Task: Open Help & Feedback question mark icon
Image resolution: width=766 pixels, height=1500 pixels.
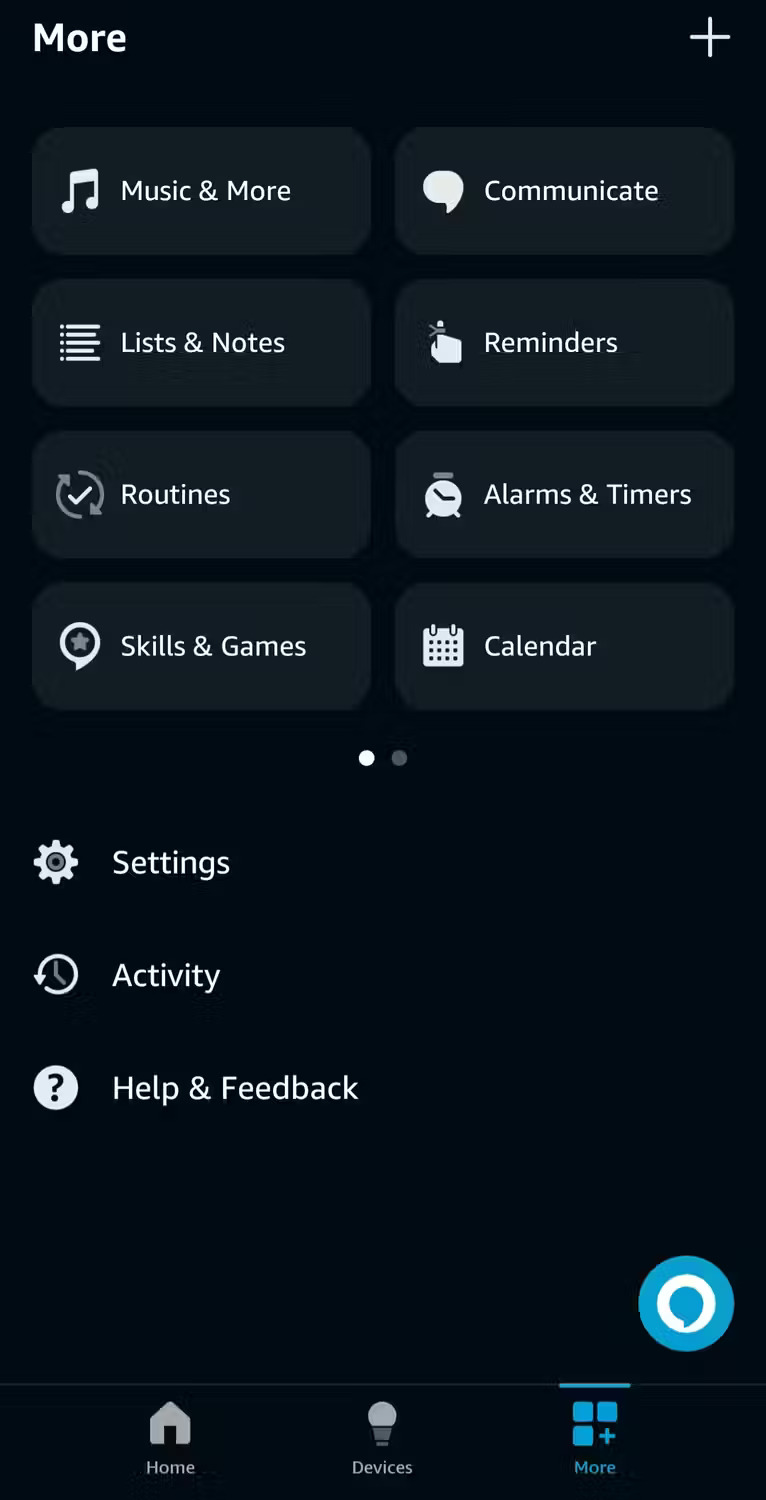Action: coord(56,1087)
